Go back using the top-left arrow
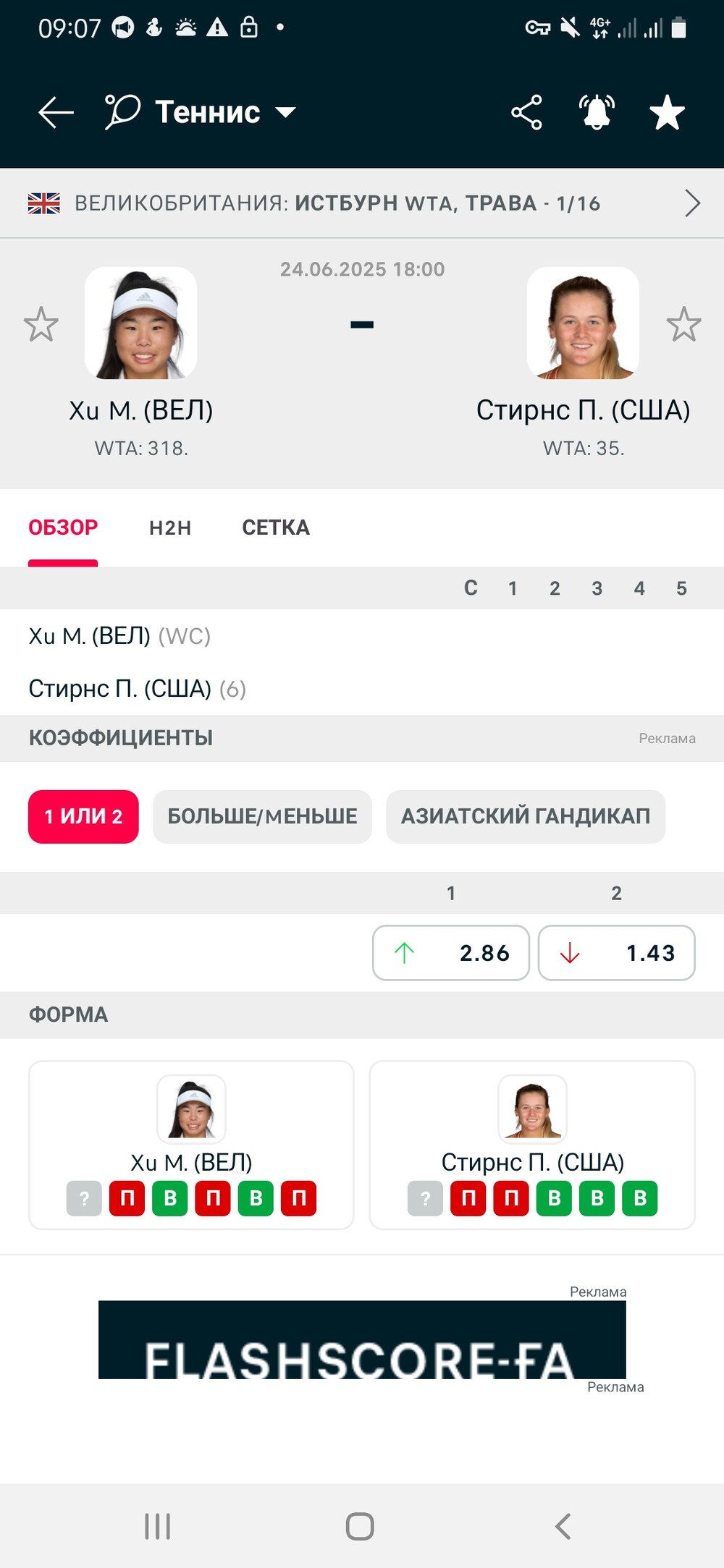This screenshot has width=724, height=1568. [x=56, y=112]
